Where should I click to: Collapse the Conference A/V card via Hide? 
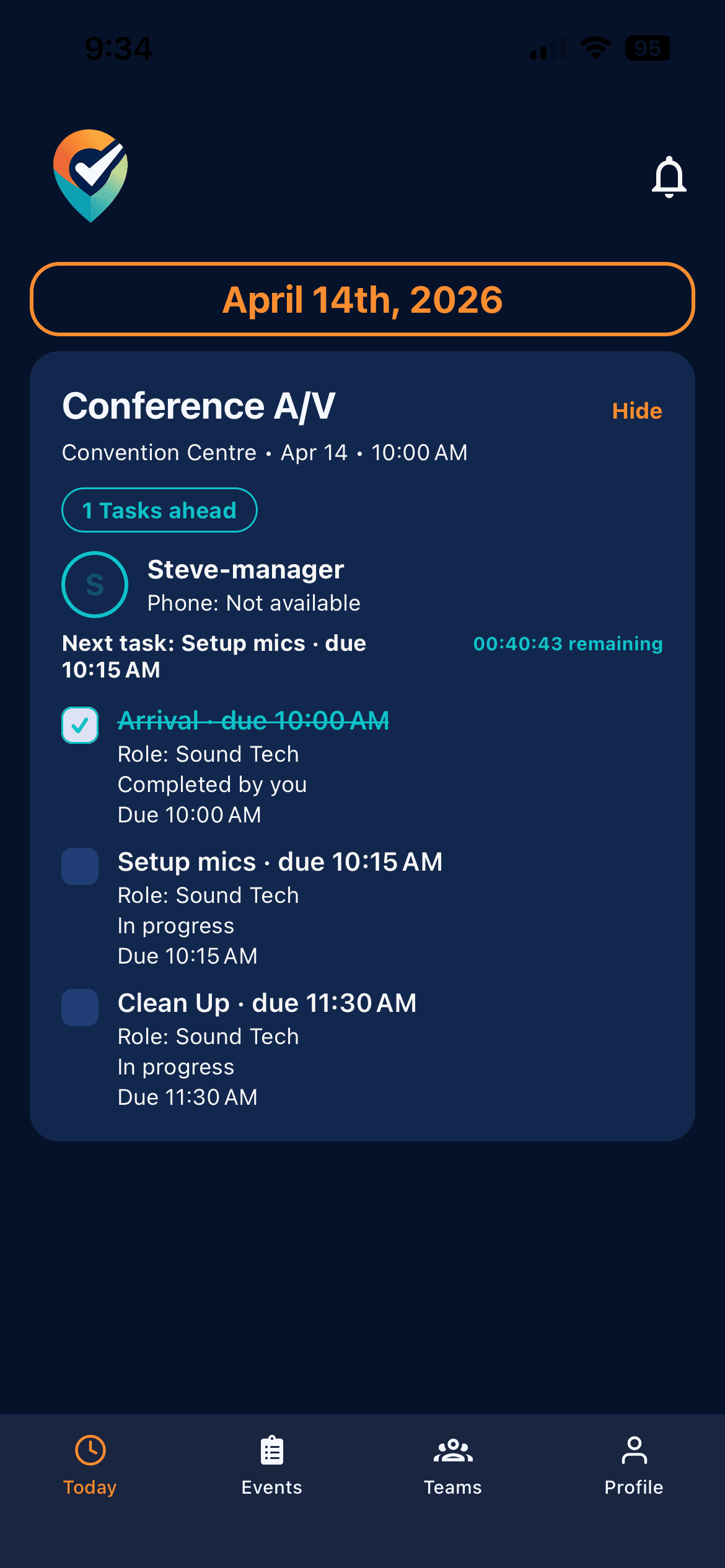[x=637, y=410]
